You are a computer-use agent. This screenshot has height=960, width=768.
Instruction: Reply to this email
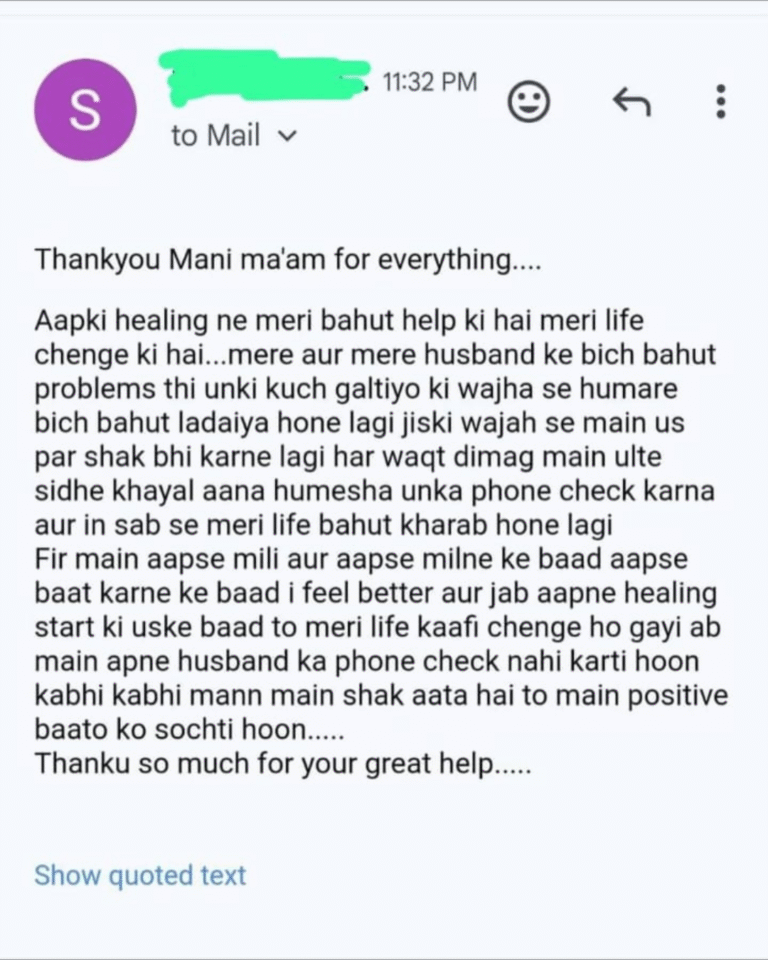pos(630,100)
